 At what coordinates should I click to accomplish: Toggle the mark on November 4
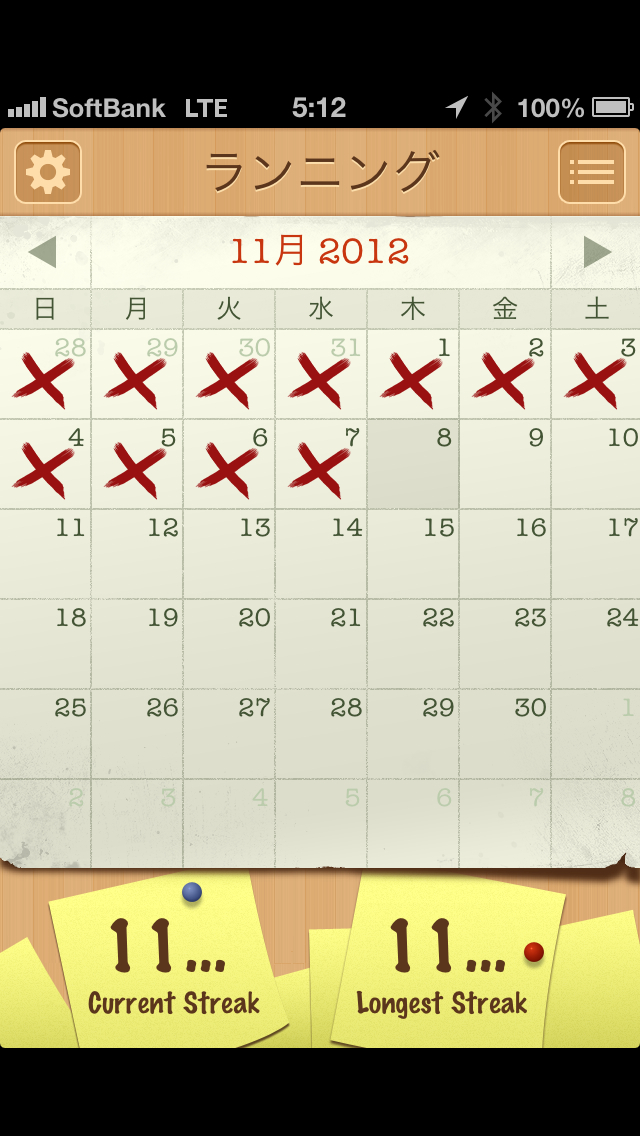tap(45, 465)
